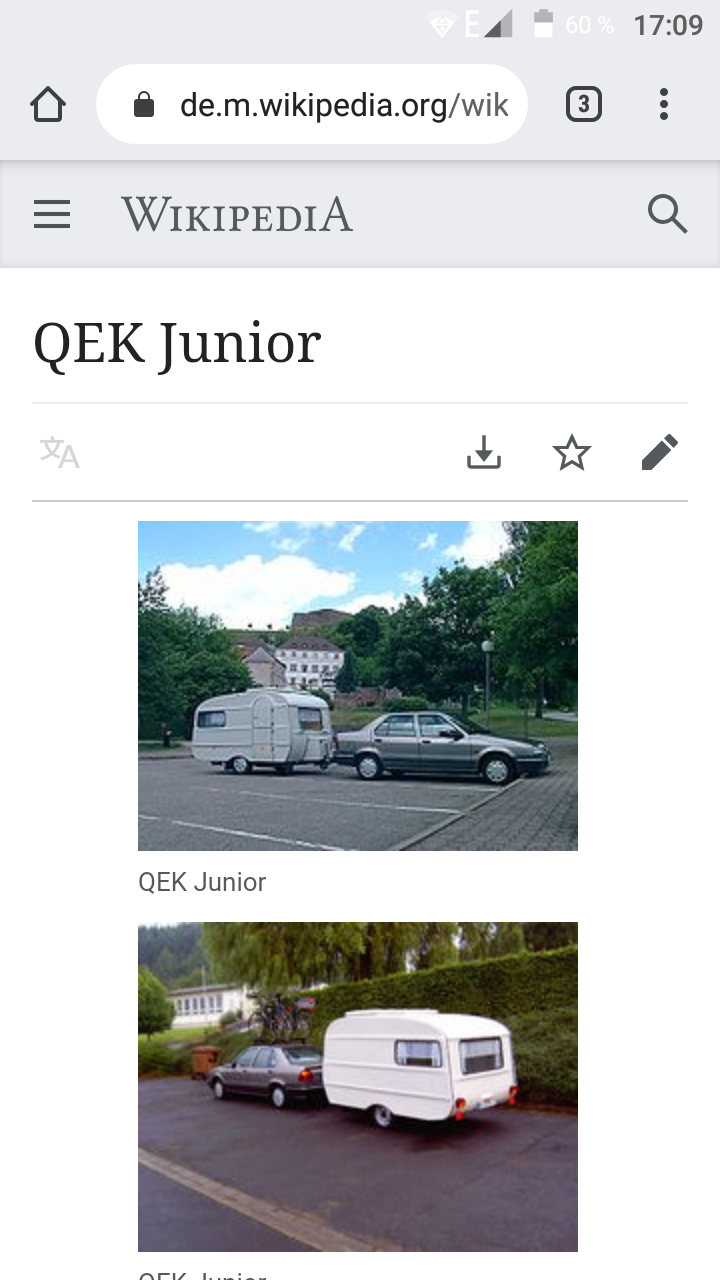Viewport: 720px width, 1280px height.
Task: Open the browser overflow menu
Action: 663,105
